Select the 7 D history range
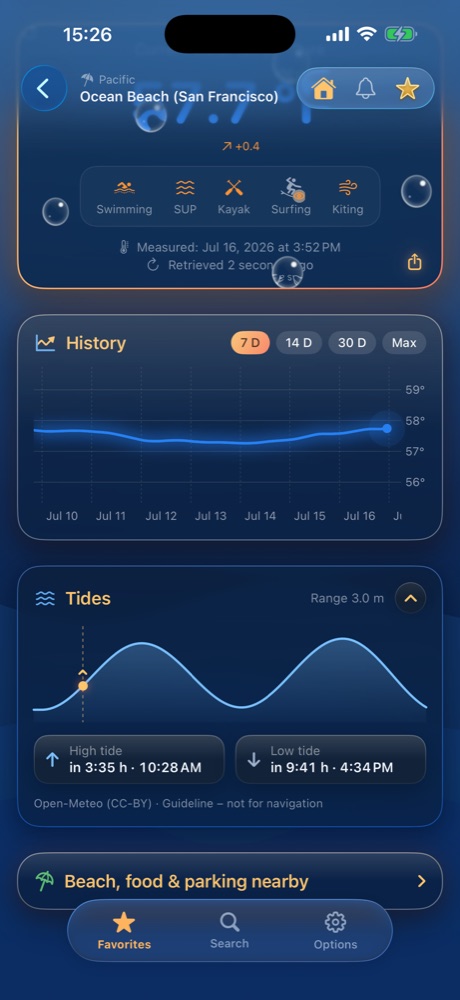This screenshot has width=460, height=1000. [x=250, y=343]
